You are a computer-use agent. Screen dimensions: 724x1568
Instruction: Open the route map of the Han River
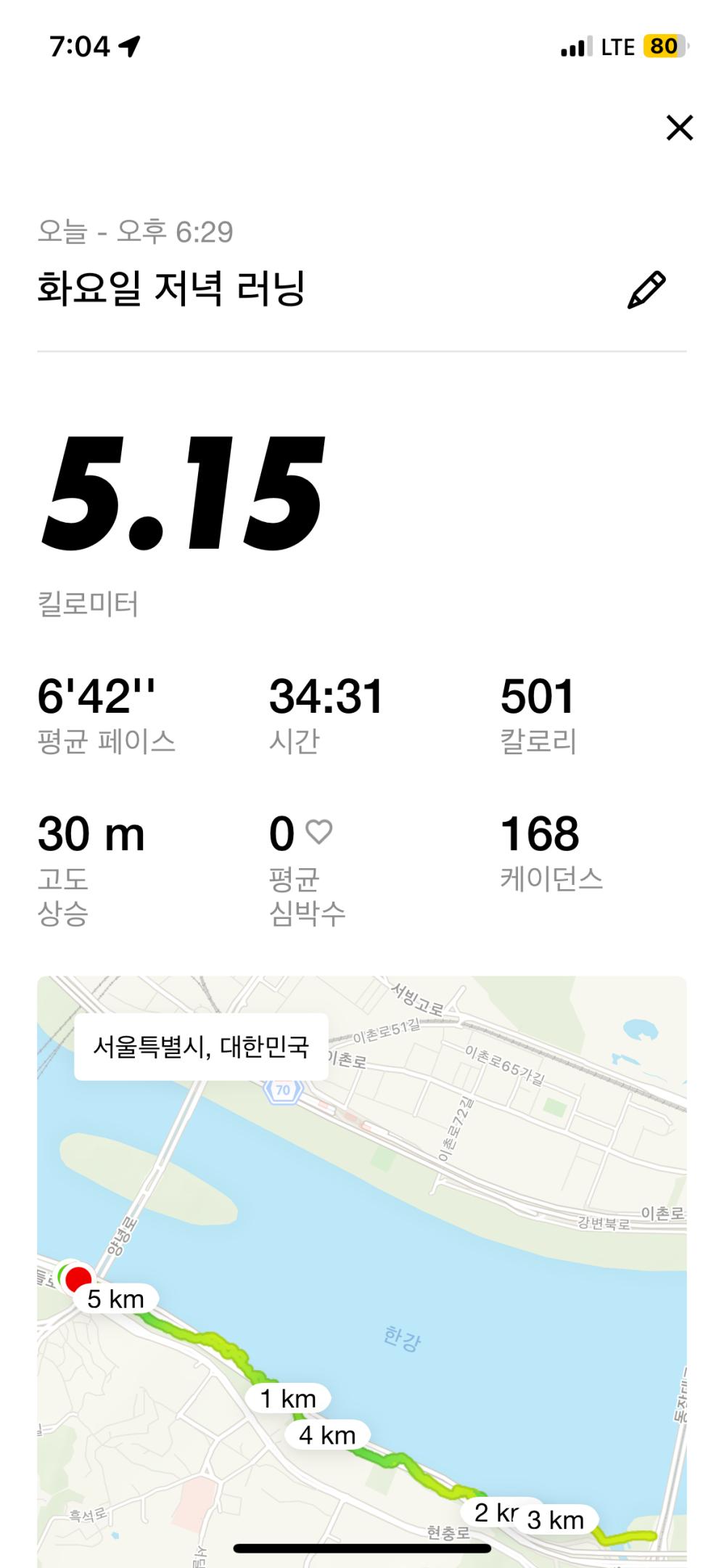363,1270
